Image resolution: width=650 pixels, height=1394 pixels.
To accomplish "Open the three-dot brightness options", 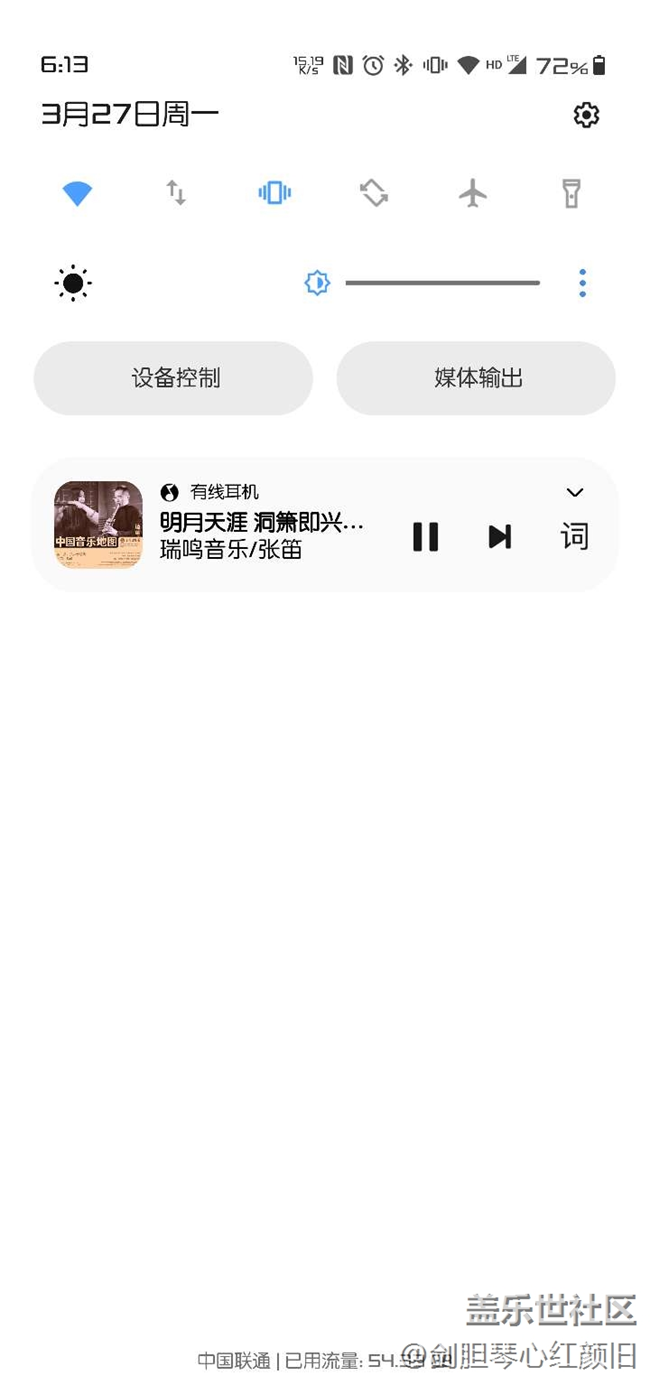I will pos(582,283).
